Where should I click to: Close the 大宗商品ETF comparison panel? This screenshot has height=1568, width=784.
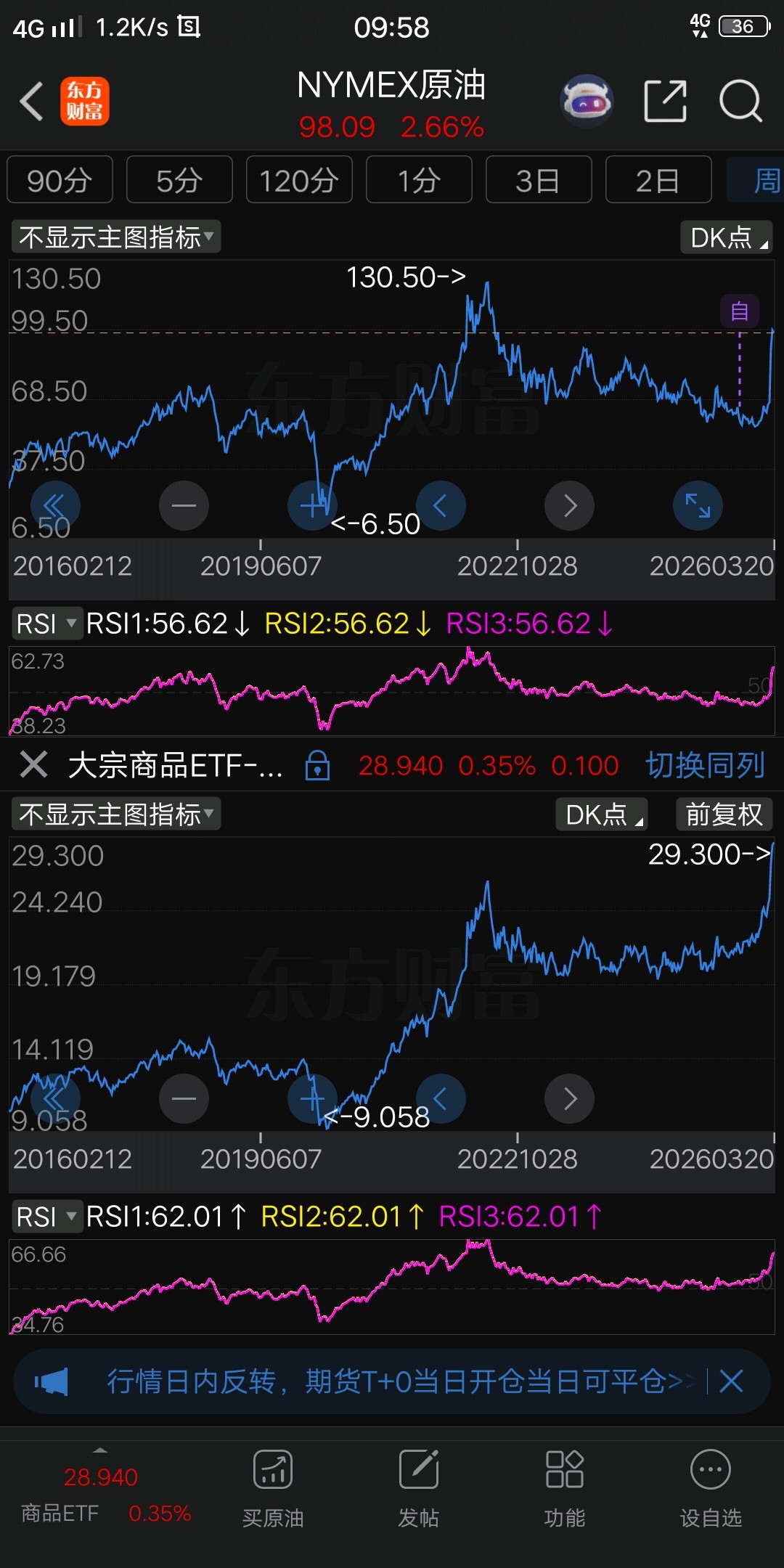(x=33, y=765)
